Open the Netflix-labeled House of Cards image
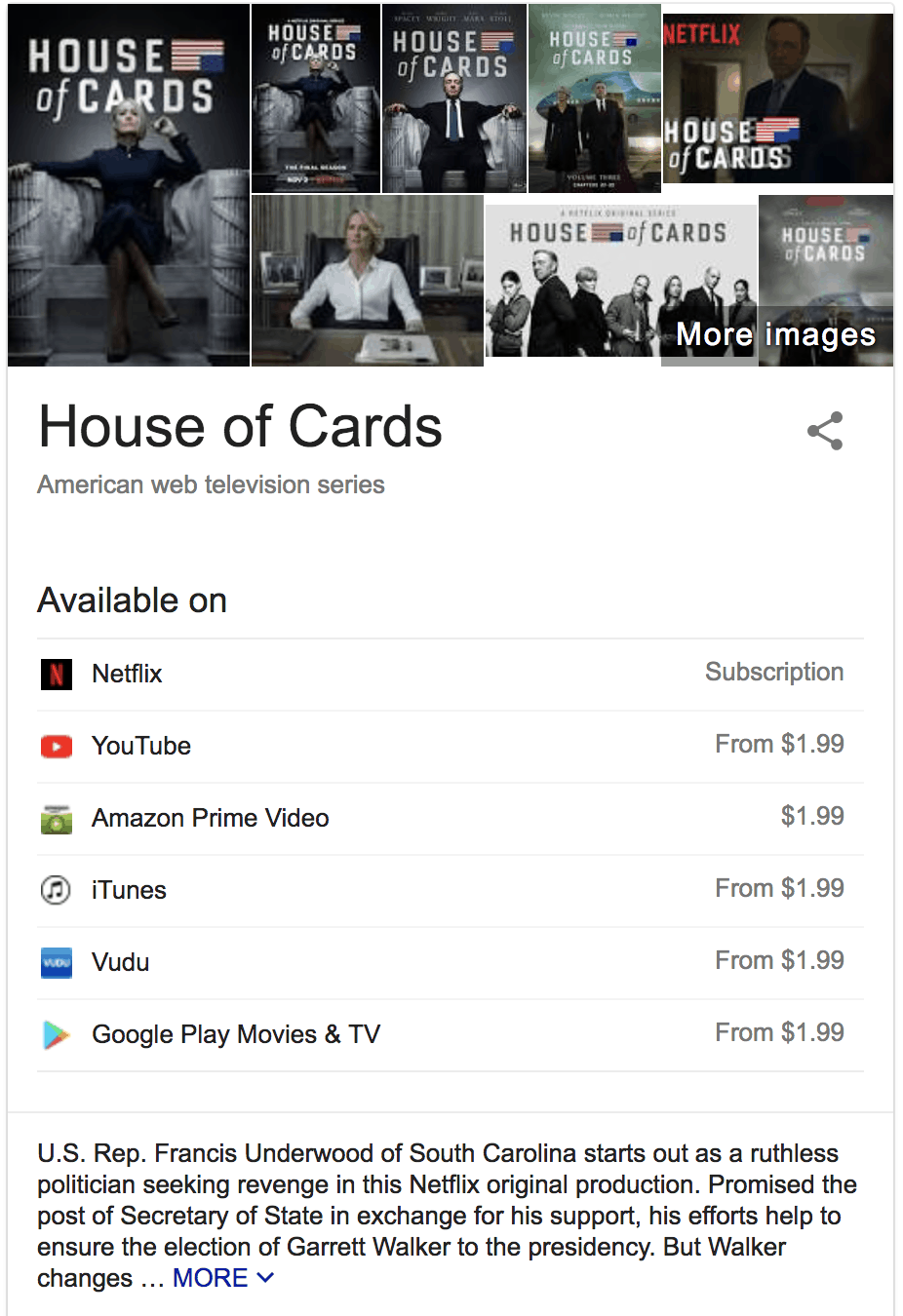This screenshot has height=1316, width=903. click(777, 97)
